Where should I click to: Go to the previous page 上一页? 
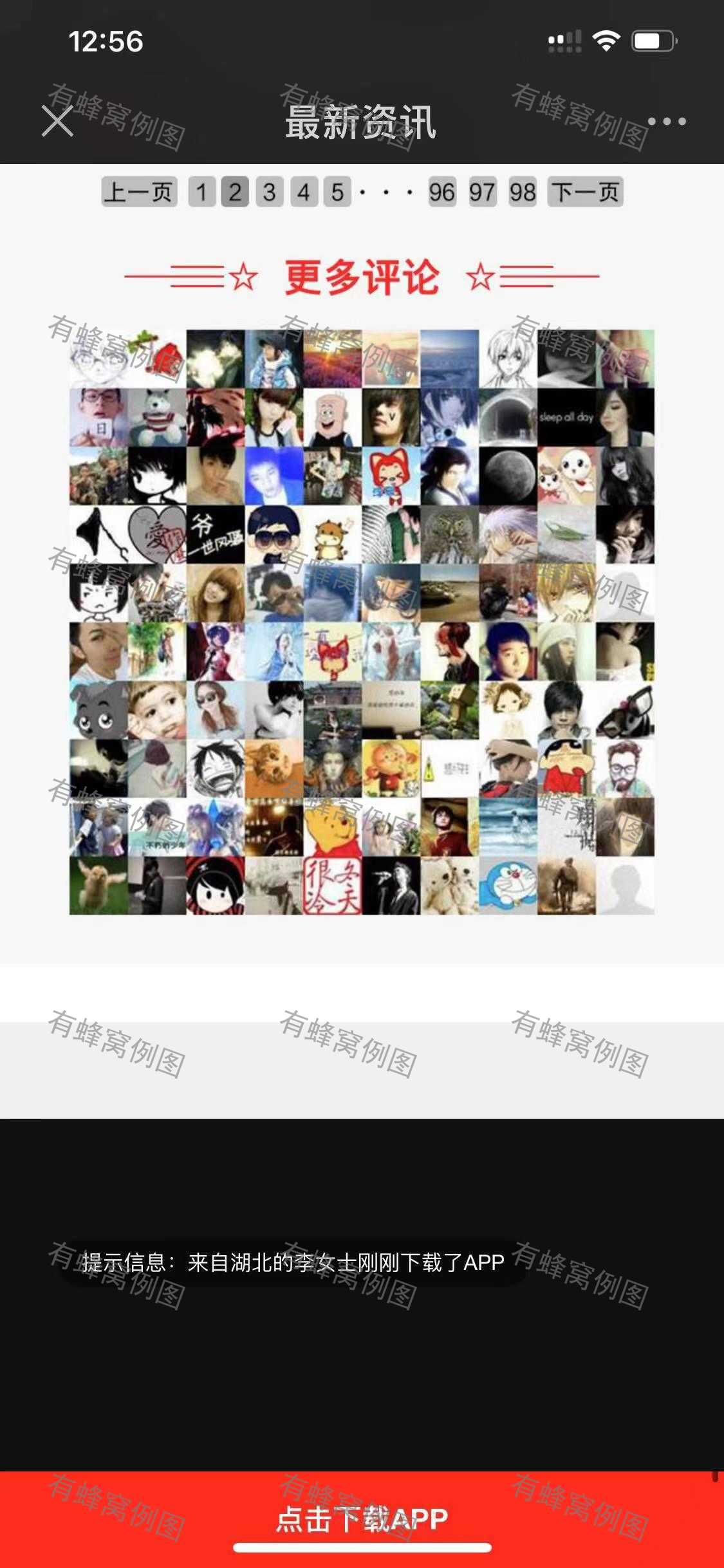coord(139,192)
